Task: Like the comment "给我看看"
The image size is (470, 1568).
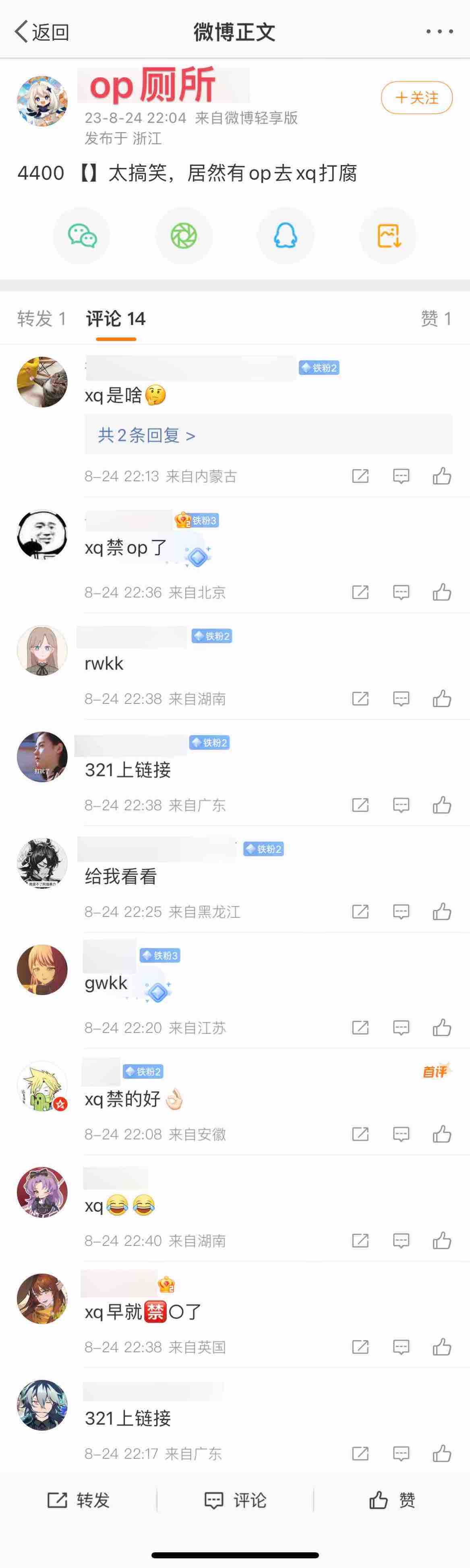Action: coord(442,912)
